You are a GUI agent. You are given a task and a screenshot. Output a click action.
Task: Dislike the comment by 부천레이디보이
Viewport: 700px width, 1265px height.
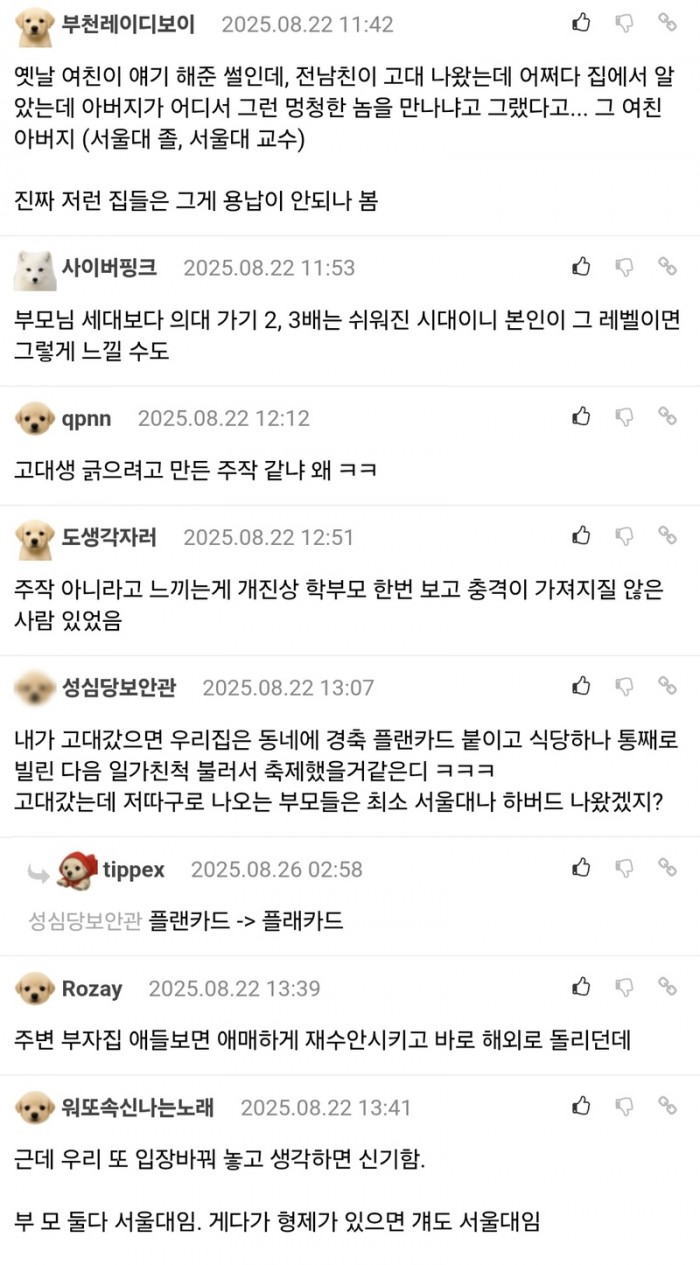[x=624, y=22]
